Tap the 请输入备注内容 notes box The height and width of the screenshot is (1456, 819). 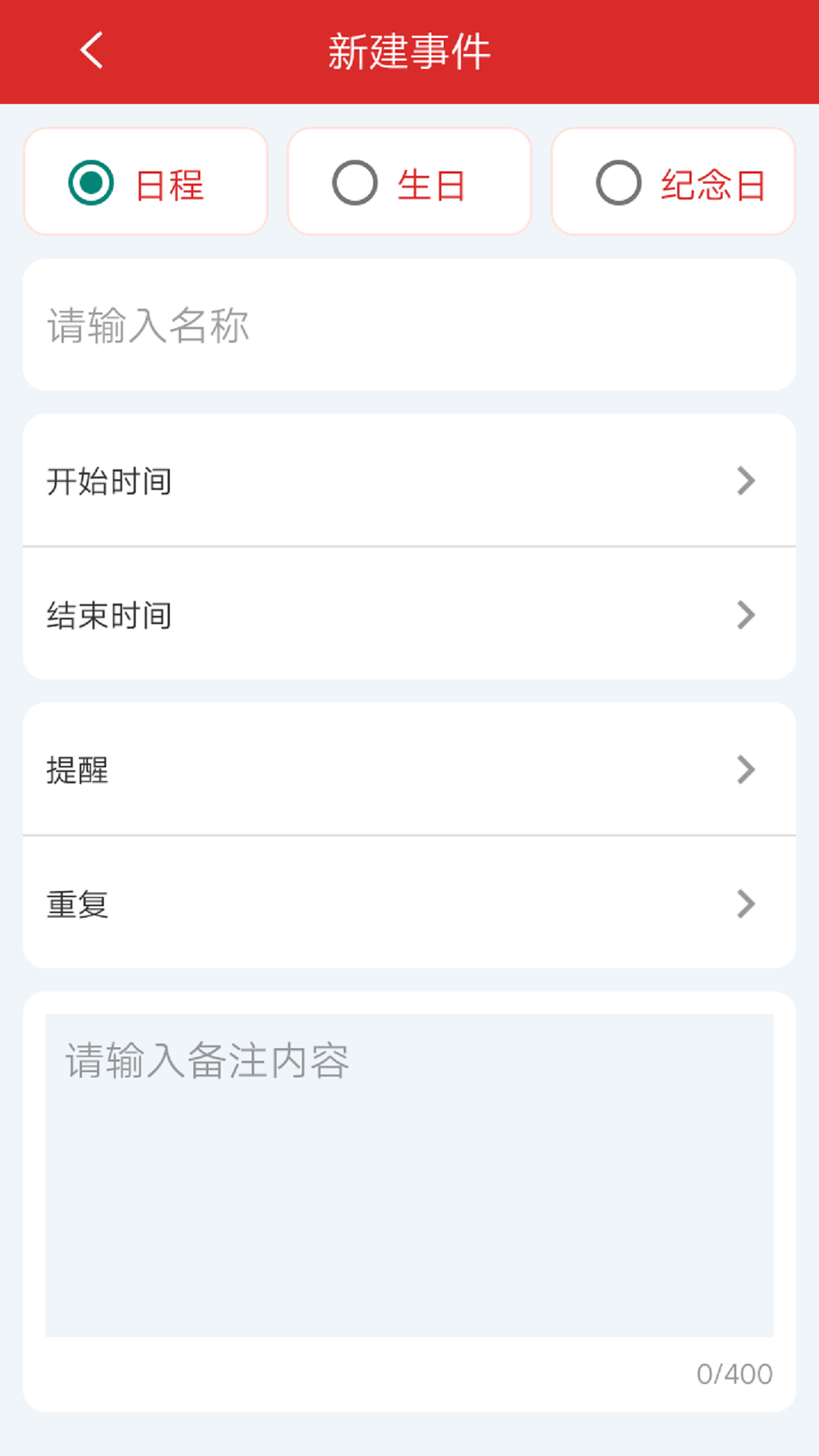pos(409,1175)
